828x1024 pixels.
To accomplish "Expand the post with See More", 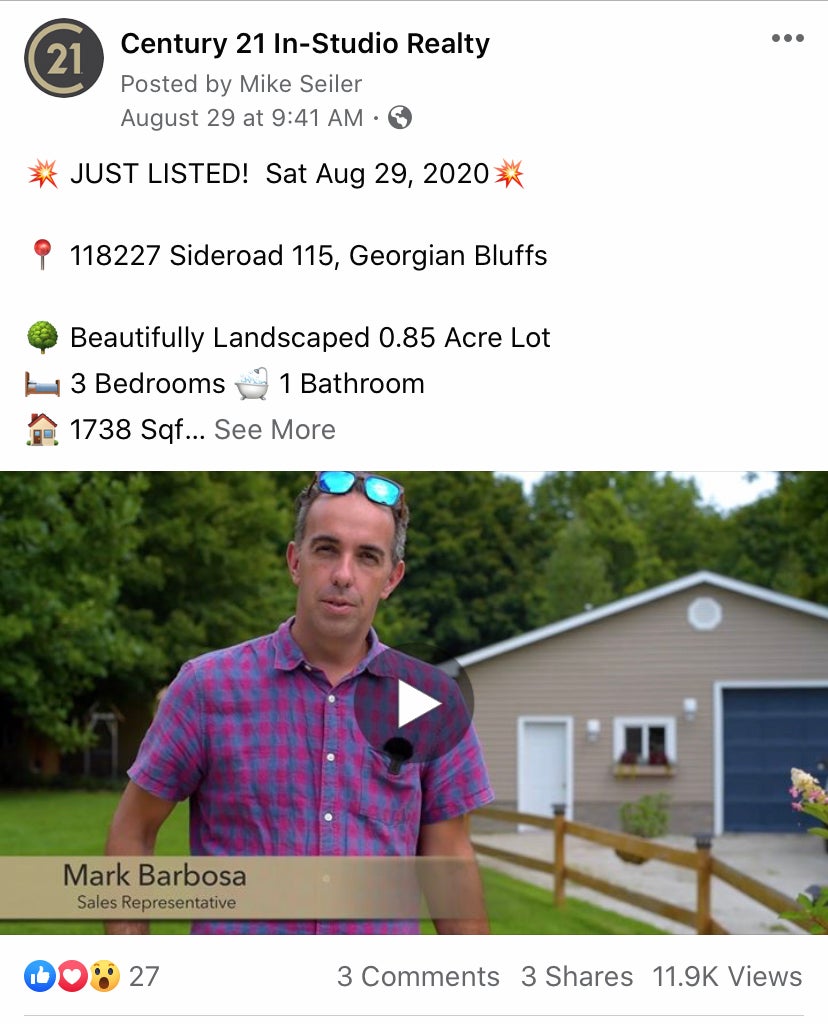I will click(274, 430).
